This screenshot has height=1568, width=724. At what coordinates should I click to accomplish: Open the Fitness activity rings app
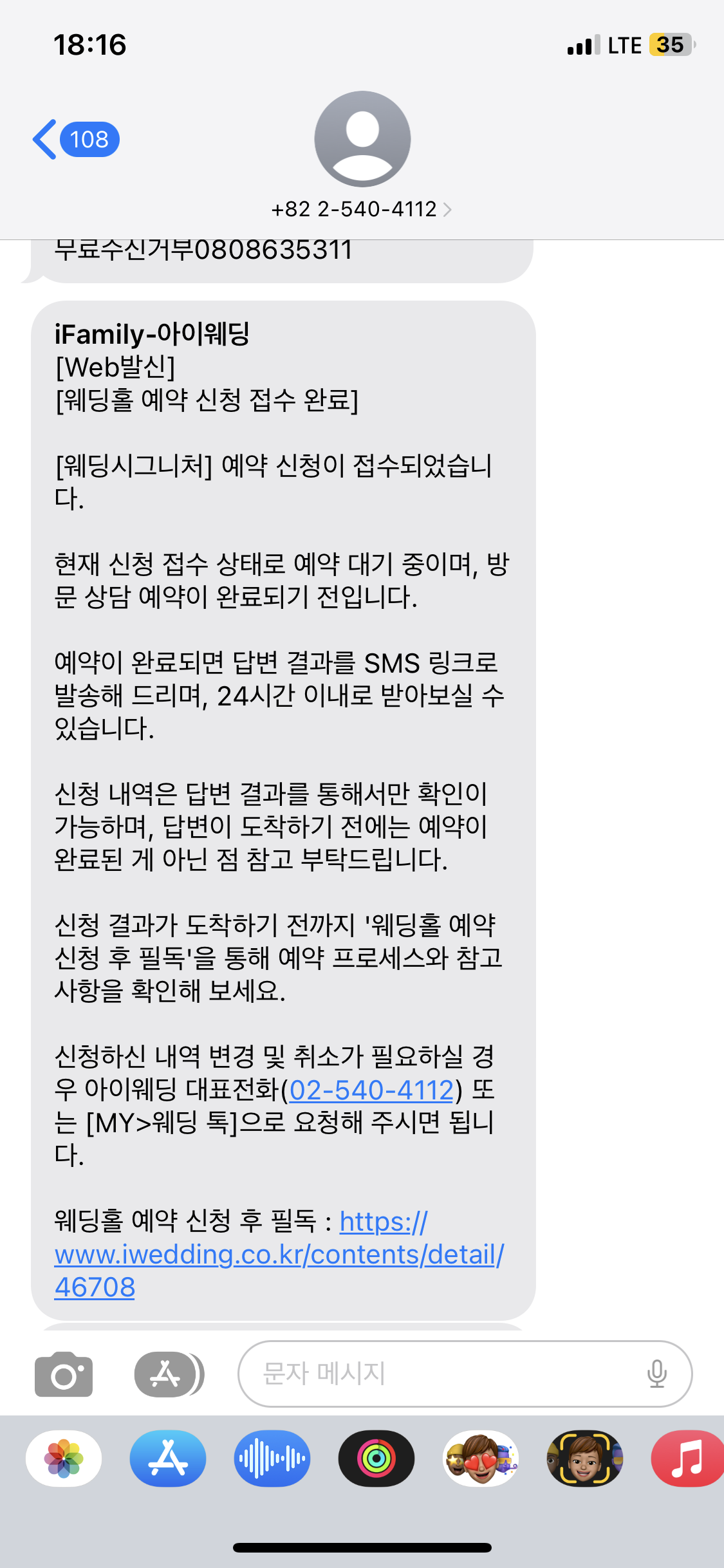pos(376,1459)
